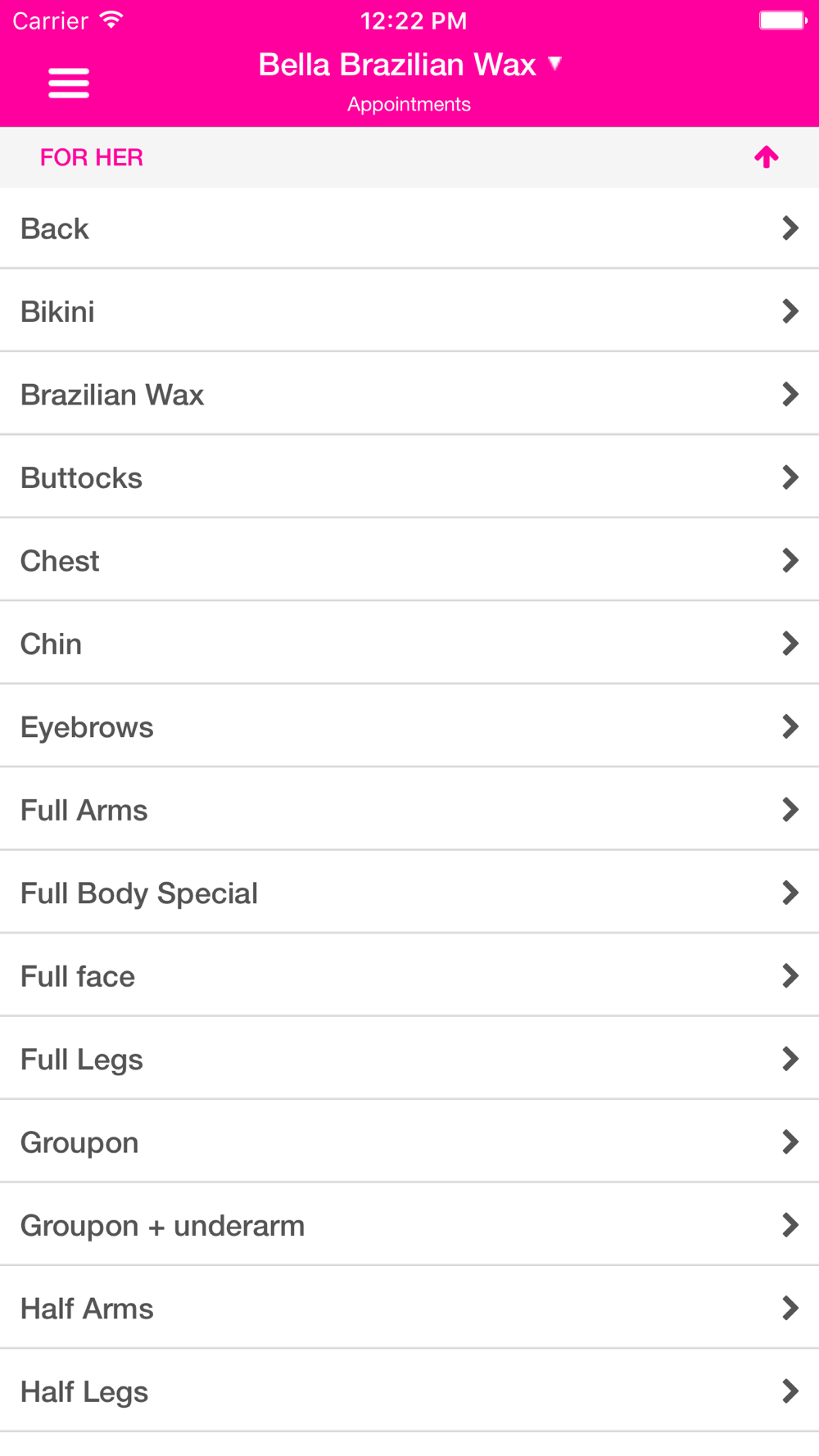Choose the Full Arms option

[x=409, y=810]
